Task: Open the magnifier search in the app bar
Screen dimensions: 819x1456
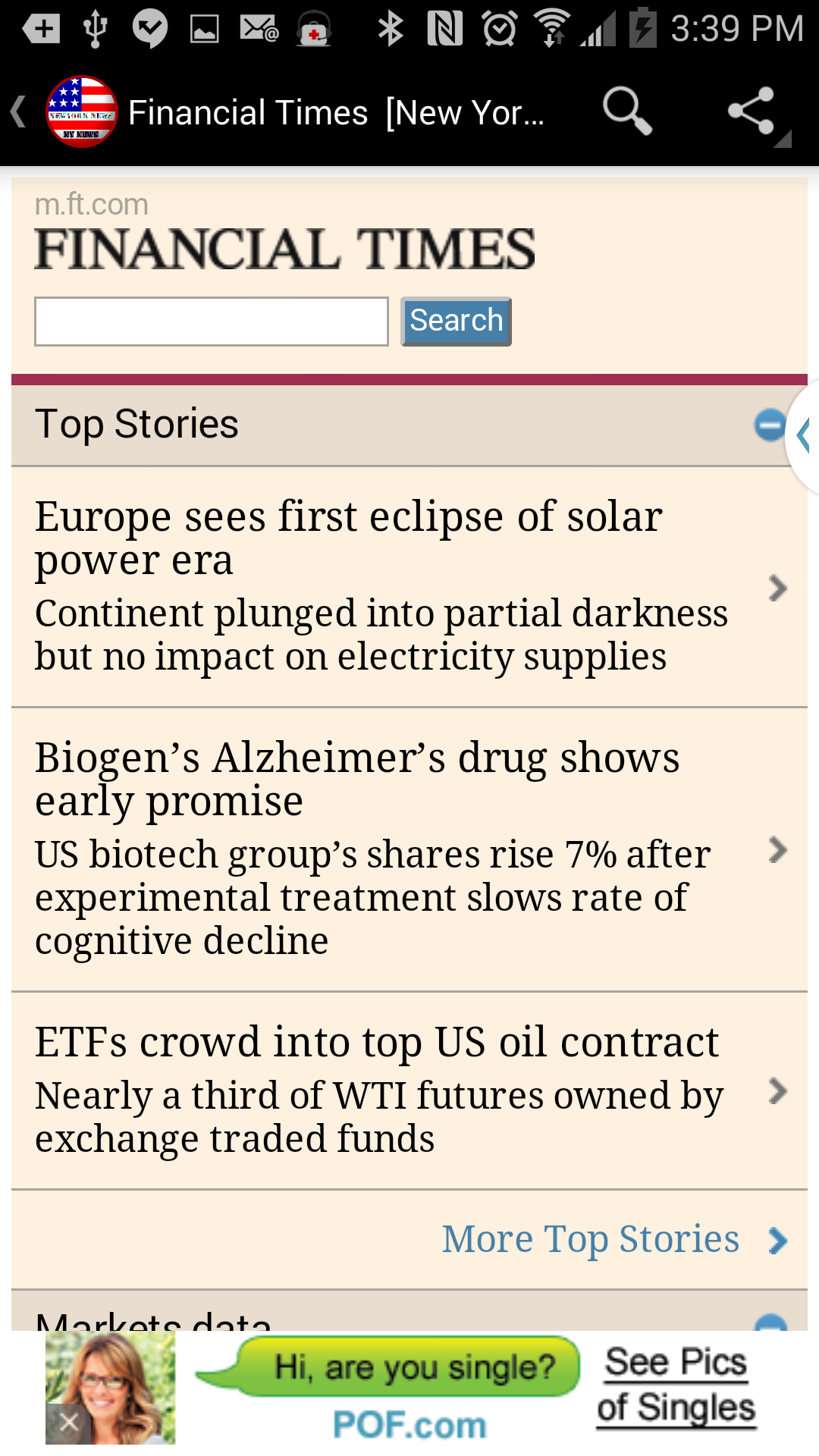Action: pyautogui.click(x=626, y=112)
